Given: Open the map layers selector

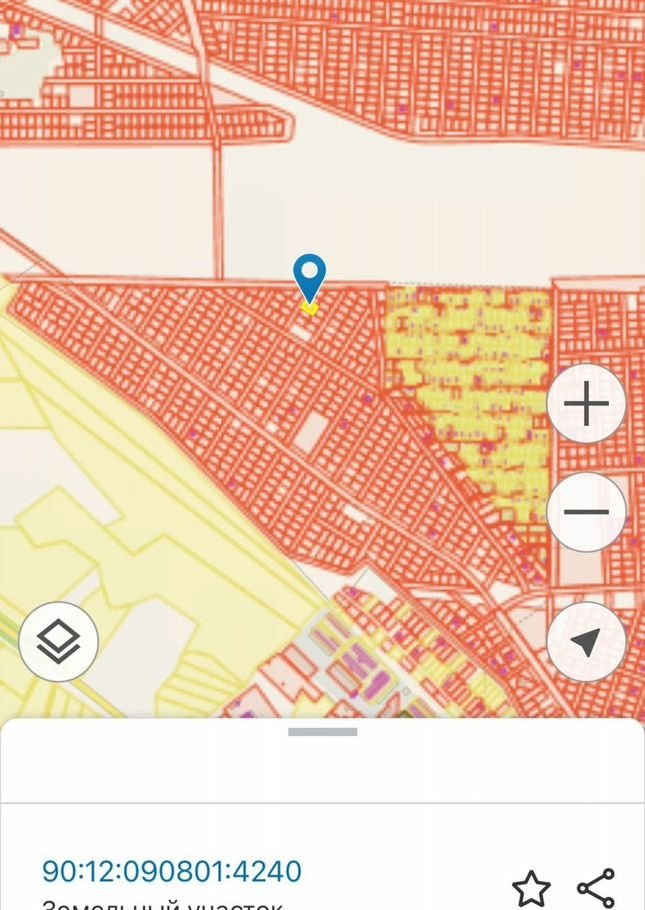Looking at the screenshot, I should (59, 642).
